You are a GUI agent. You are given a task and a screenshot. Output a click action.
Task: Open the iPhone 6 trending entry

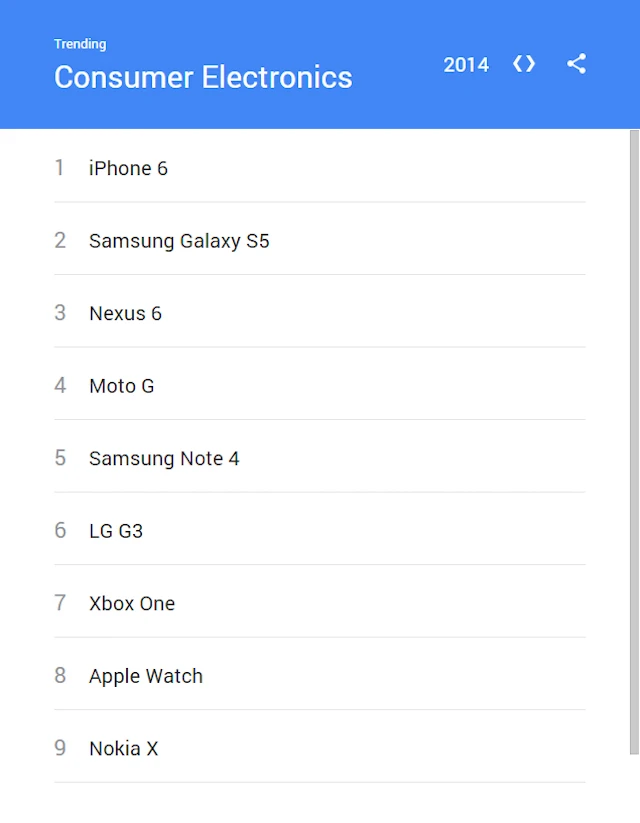(128, 168)
